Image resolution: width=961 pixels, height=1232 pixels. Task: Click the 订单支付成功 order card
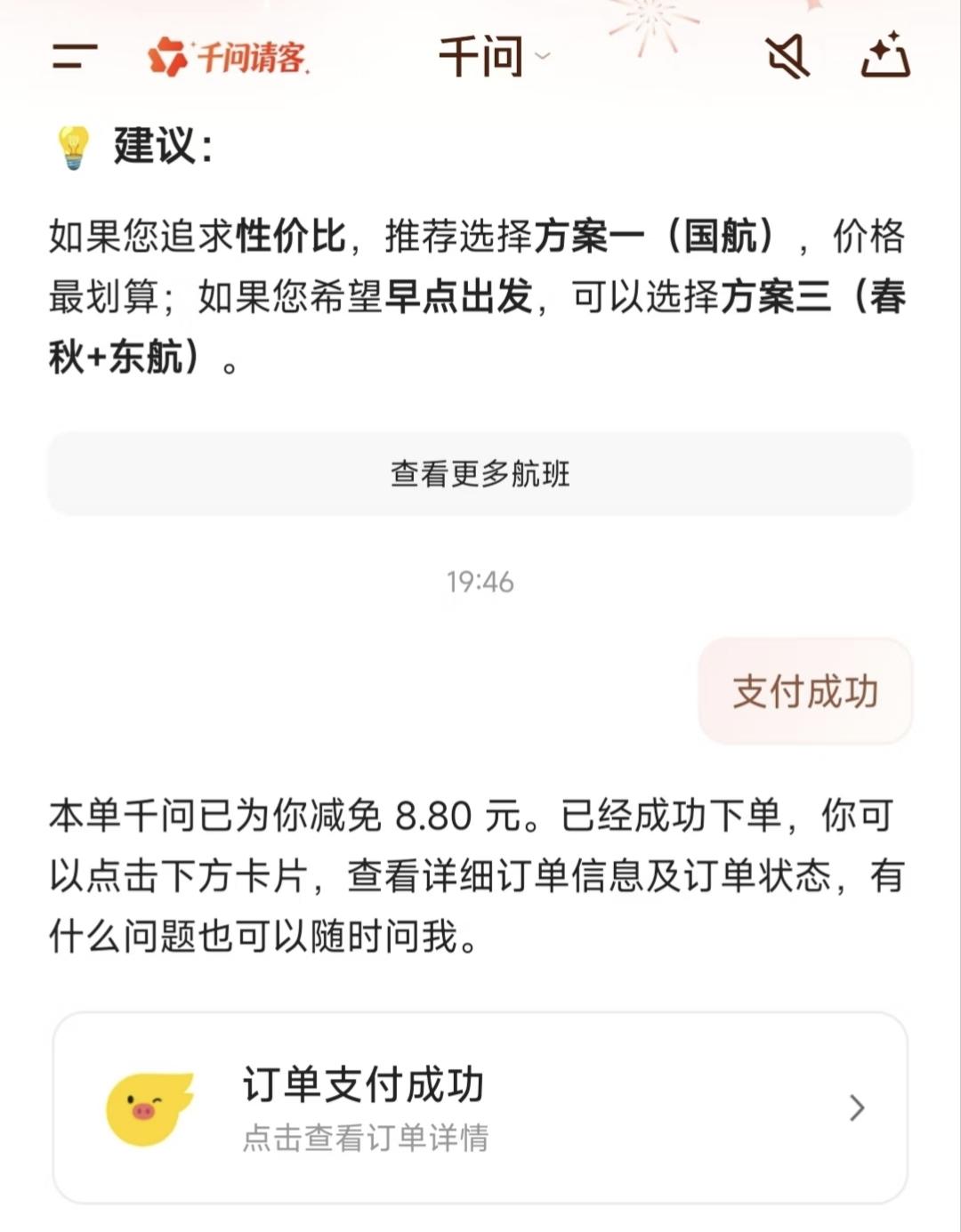(x=480, y=1107)
